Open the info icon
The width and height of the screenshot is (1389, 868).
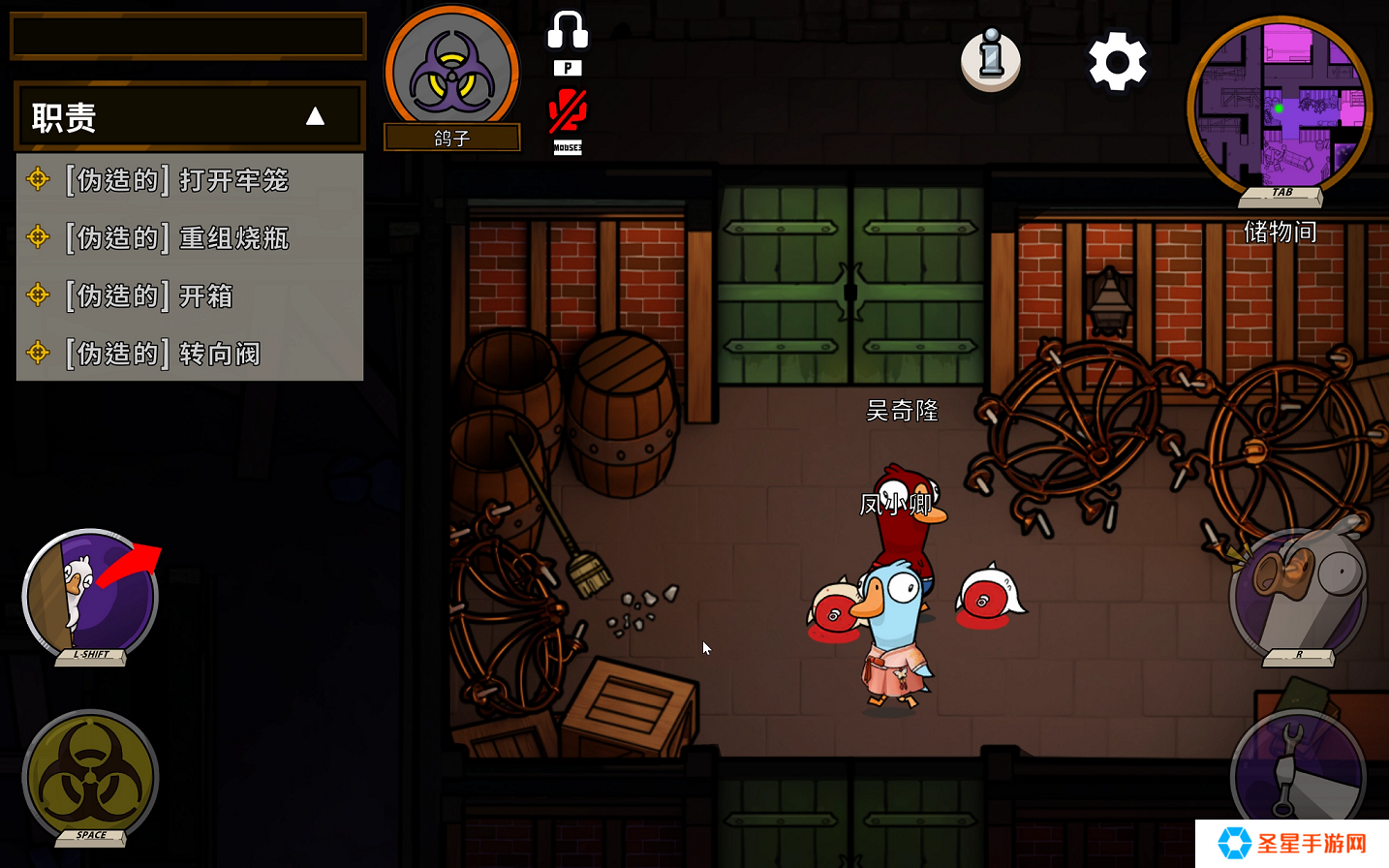click(x=990, y=59)
